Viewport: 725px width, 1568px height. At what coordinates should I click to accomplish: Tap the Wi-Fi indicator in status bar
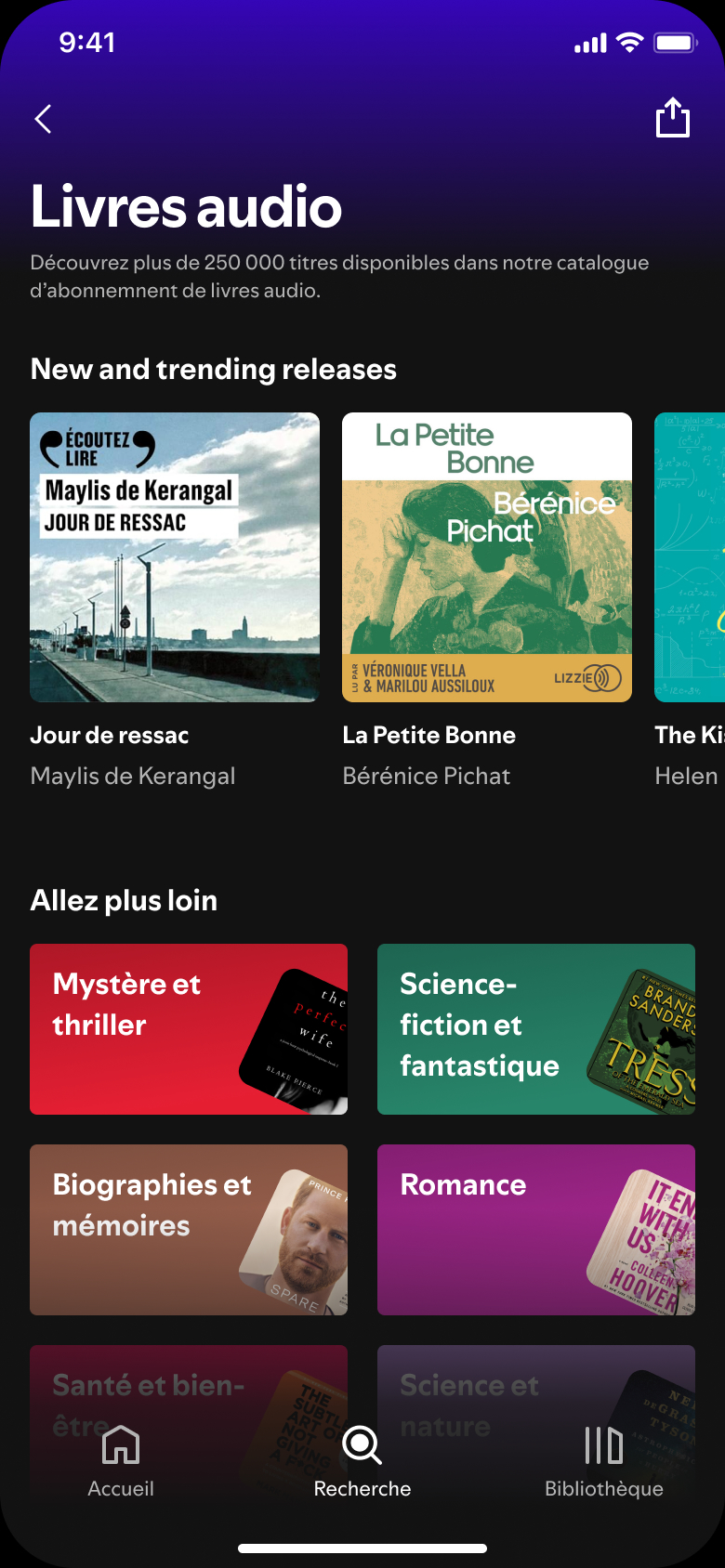628,42
